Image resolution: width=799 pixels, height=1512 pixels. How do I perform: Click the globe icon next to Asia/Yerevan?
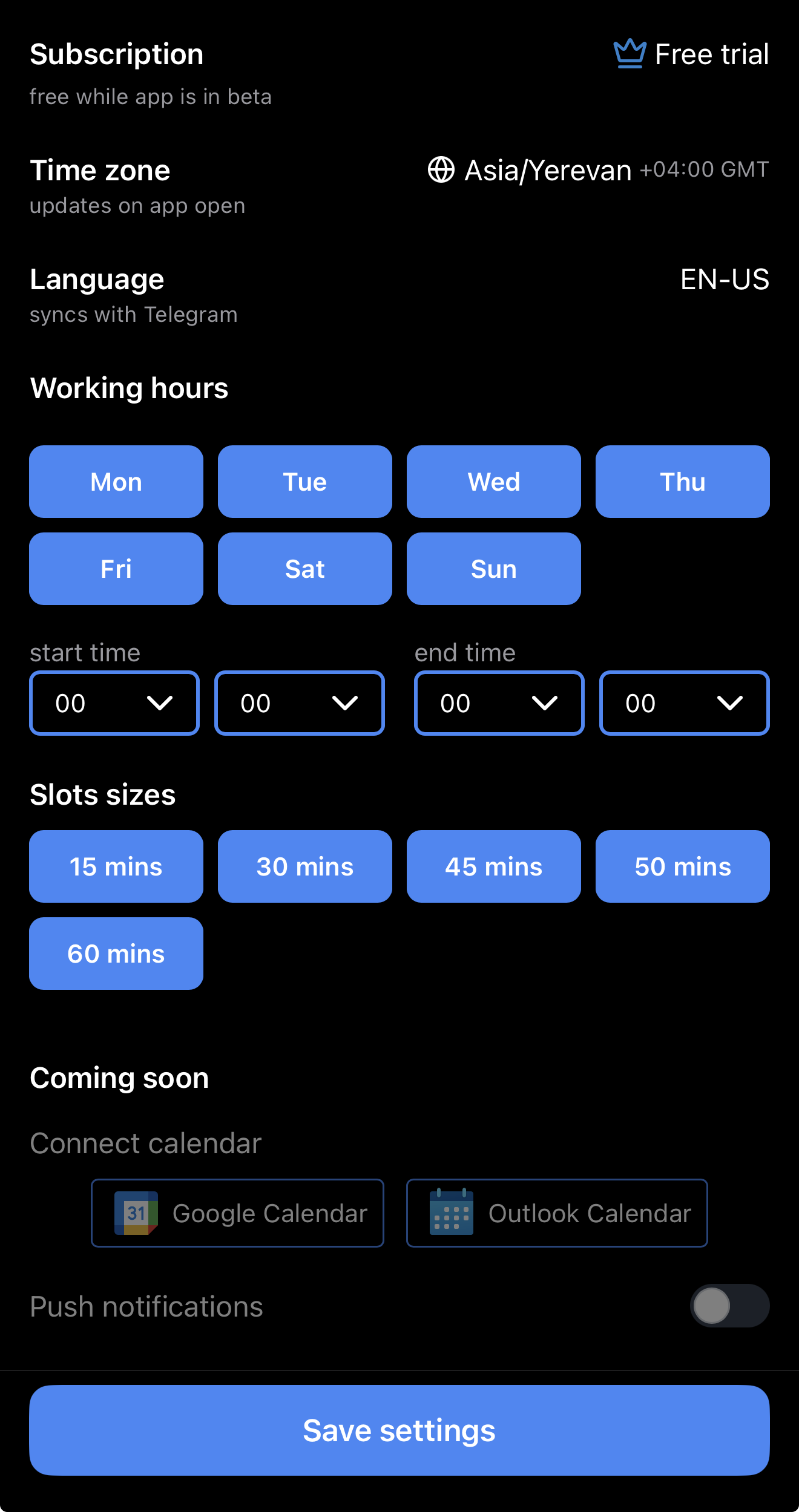440,170
